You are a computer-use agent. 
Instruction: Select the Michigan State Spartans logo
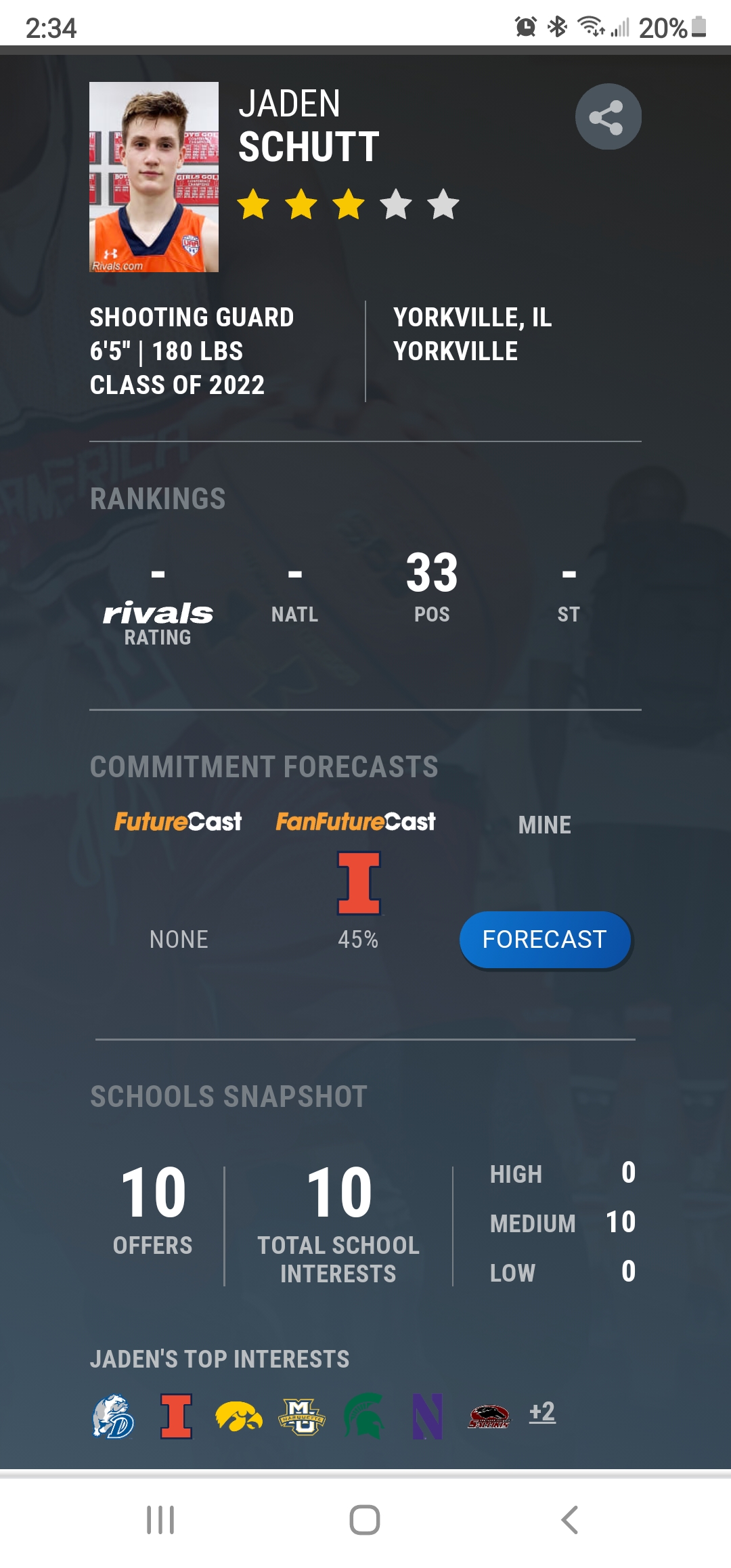[364, 1416]
